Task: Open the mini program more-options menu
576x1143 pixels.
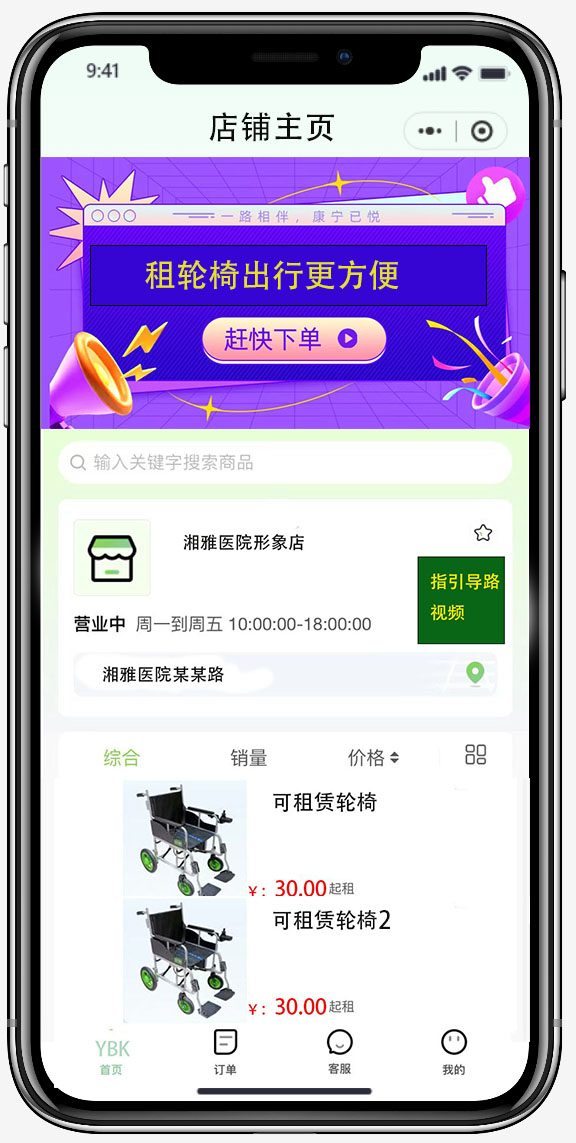Action: (x=430, y=131)
